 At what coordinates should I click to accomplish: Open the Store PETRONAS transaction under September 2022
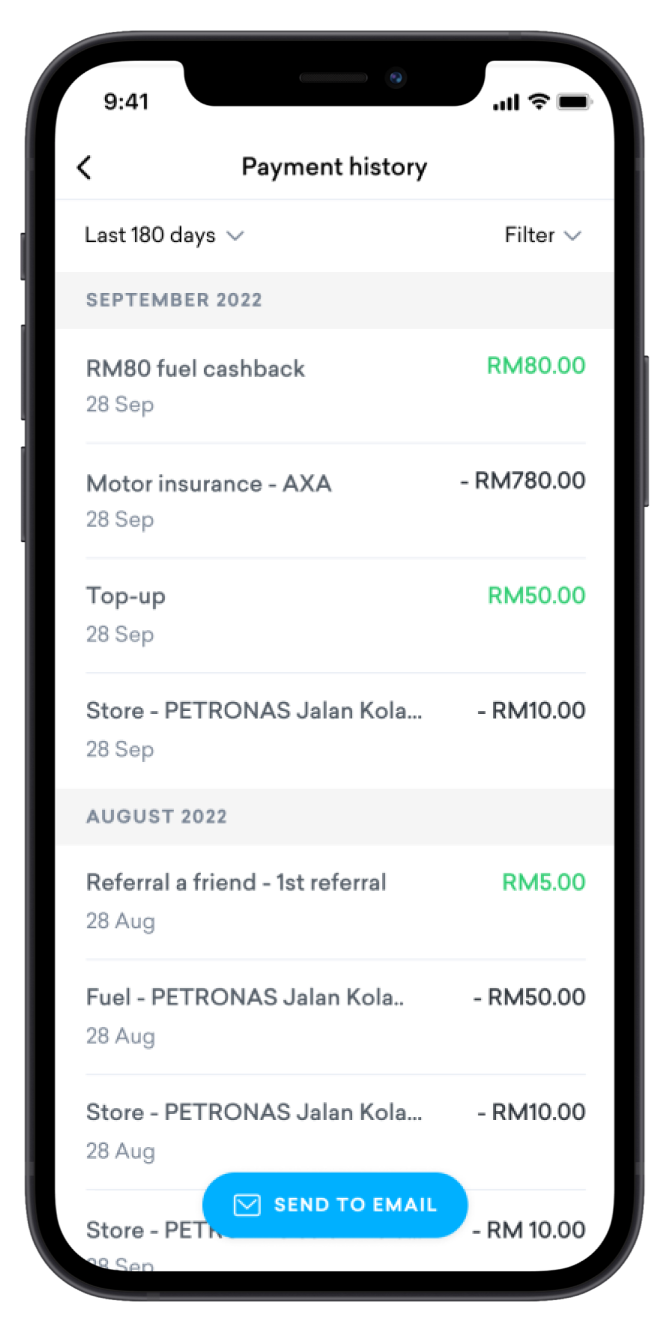coord(335,729)
